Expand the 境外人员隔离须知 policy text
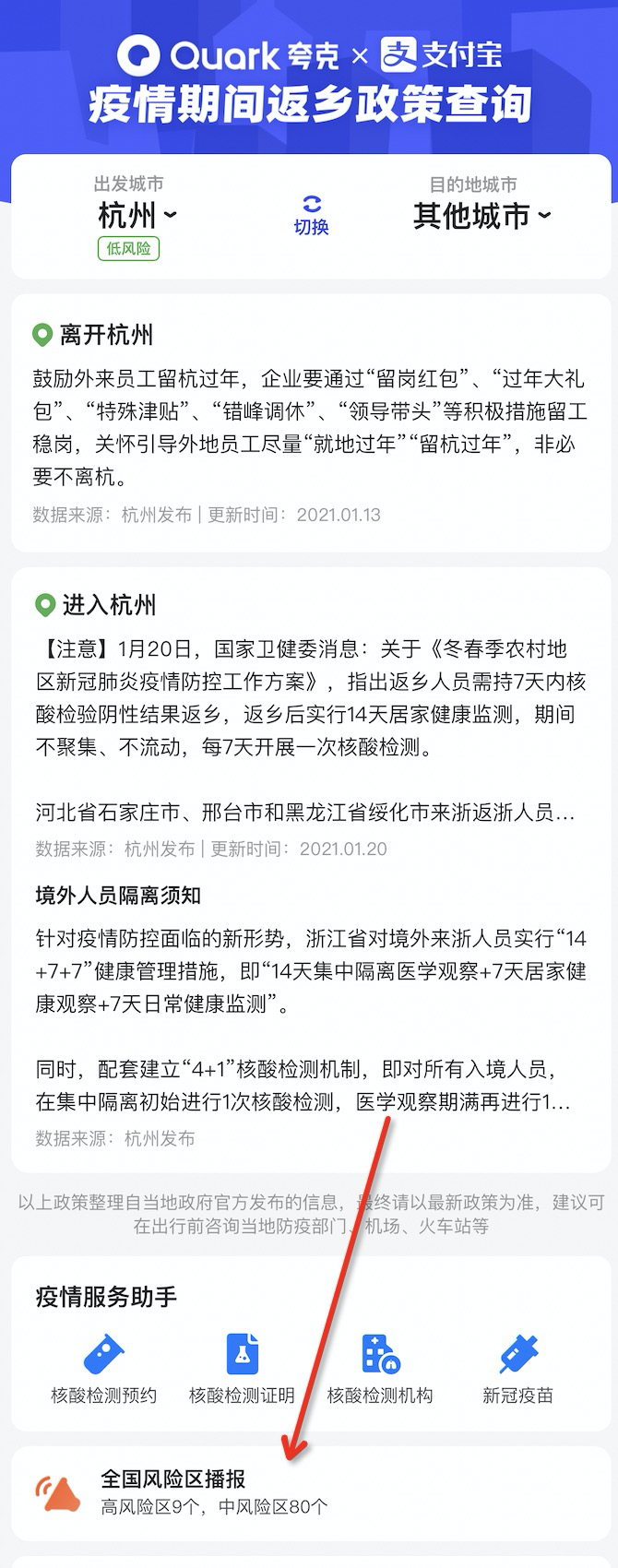This screenshot has width=618, height=1568. tap(304, 1101)
